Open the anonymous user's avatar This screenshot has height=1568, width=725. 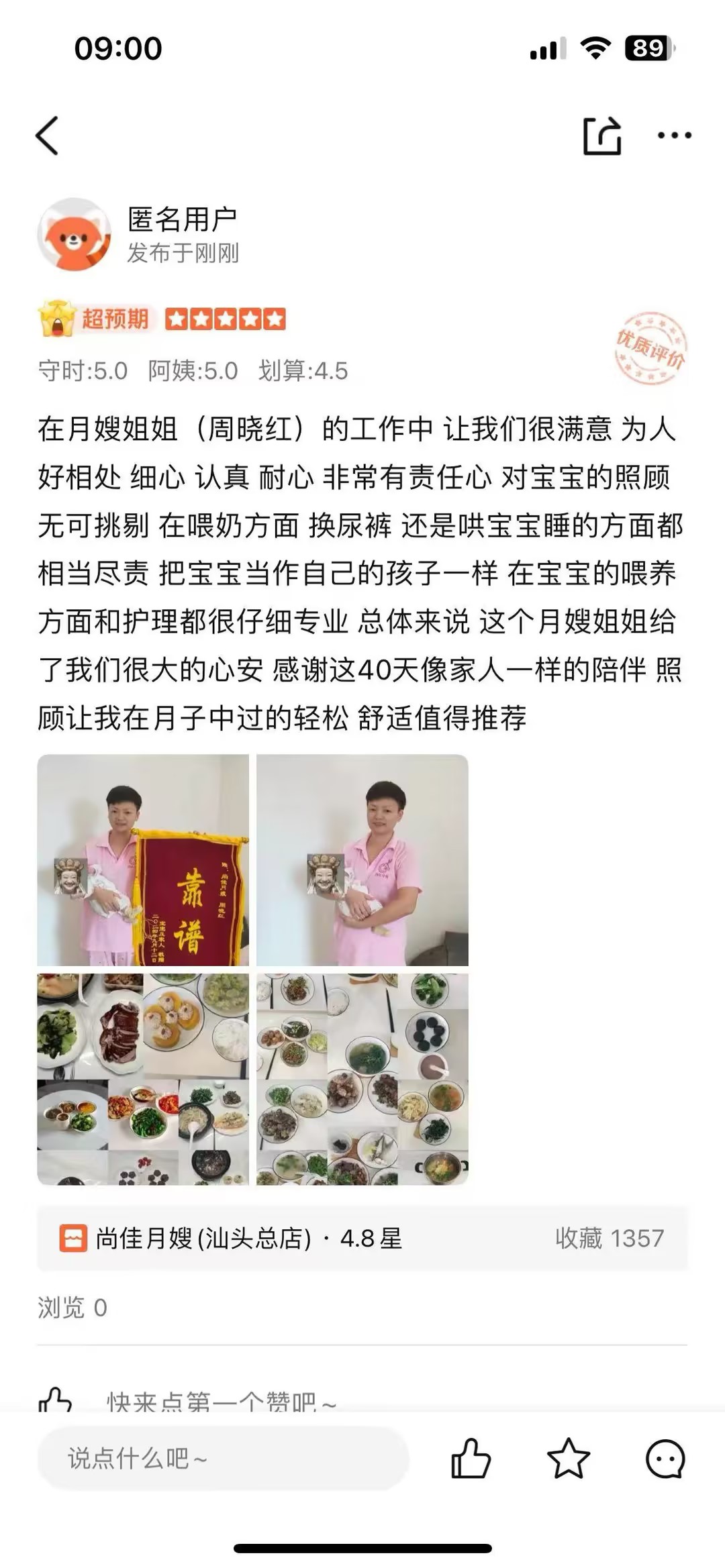(x=74, y=234)
